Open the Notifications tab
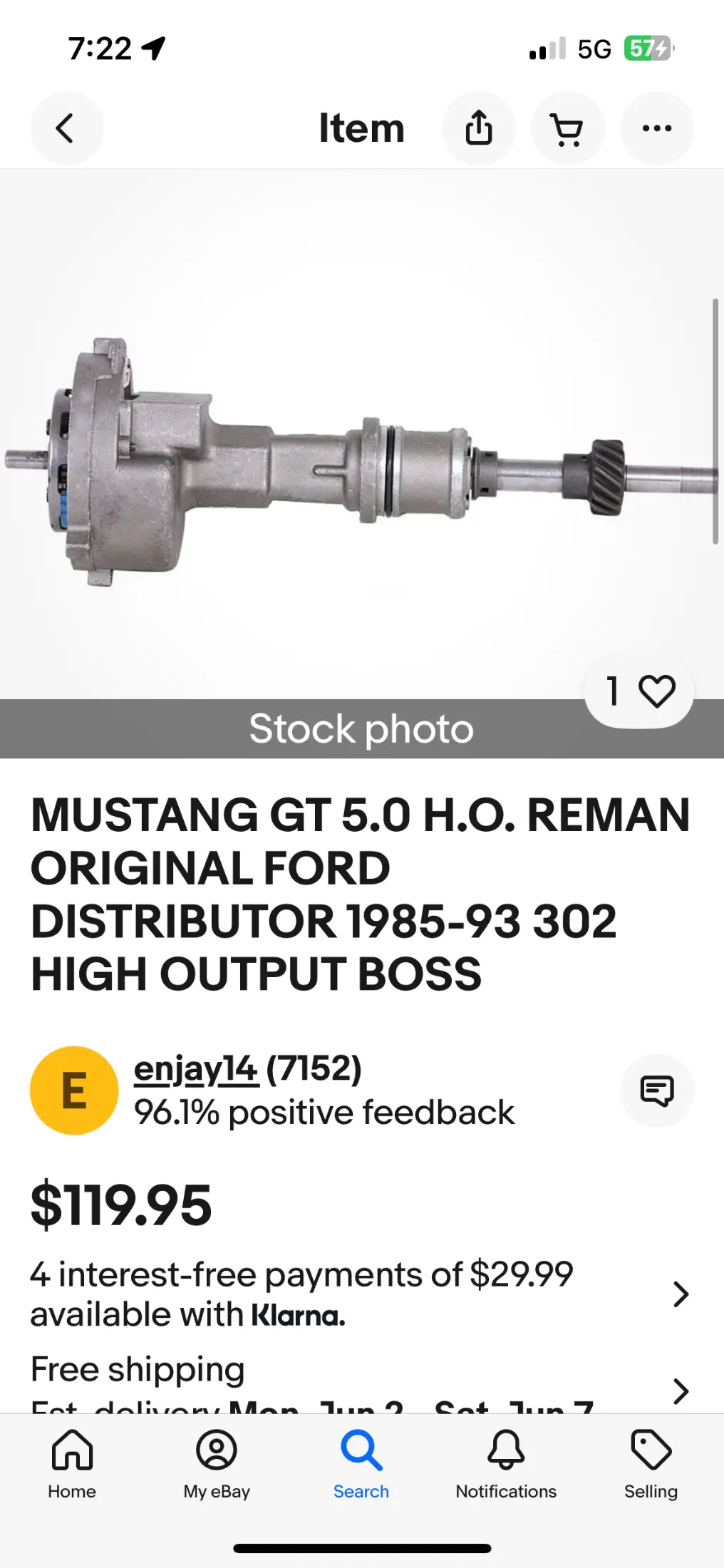This screenshot has height=1568, width=724. click(506, 1465)
